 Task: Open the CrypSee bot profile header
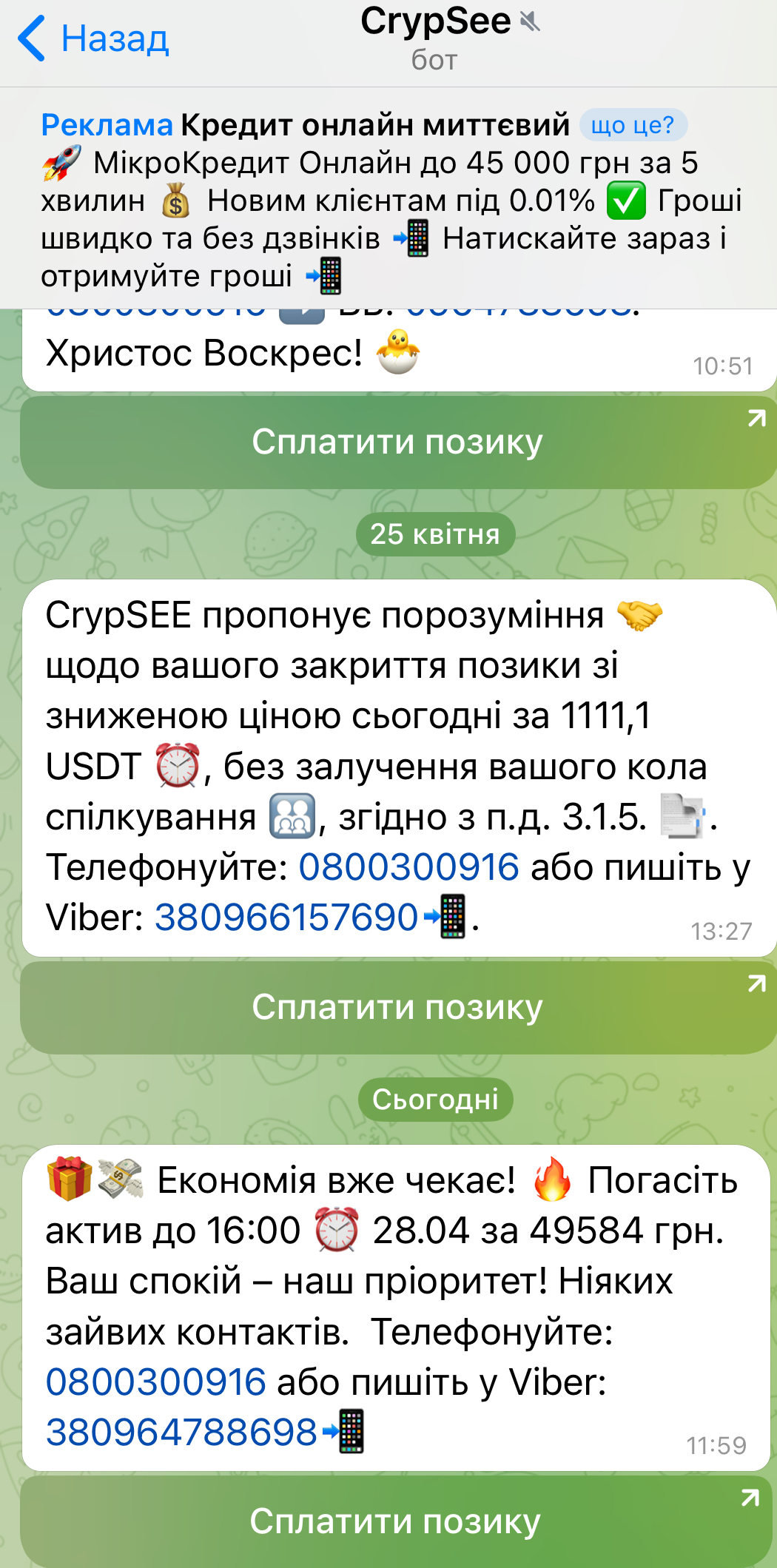tap(437, 38)
